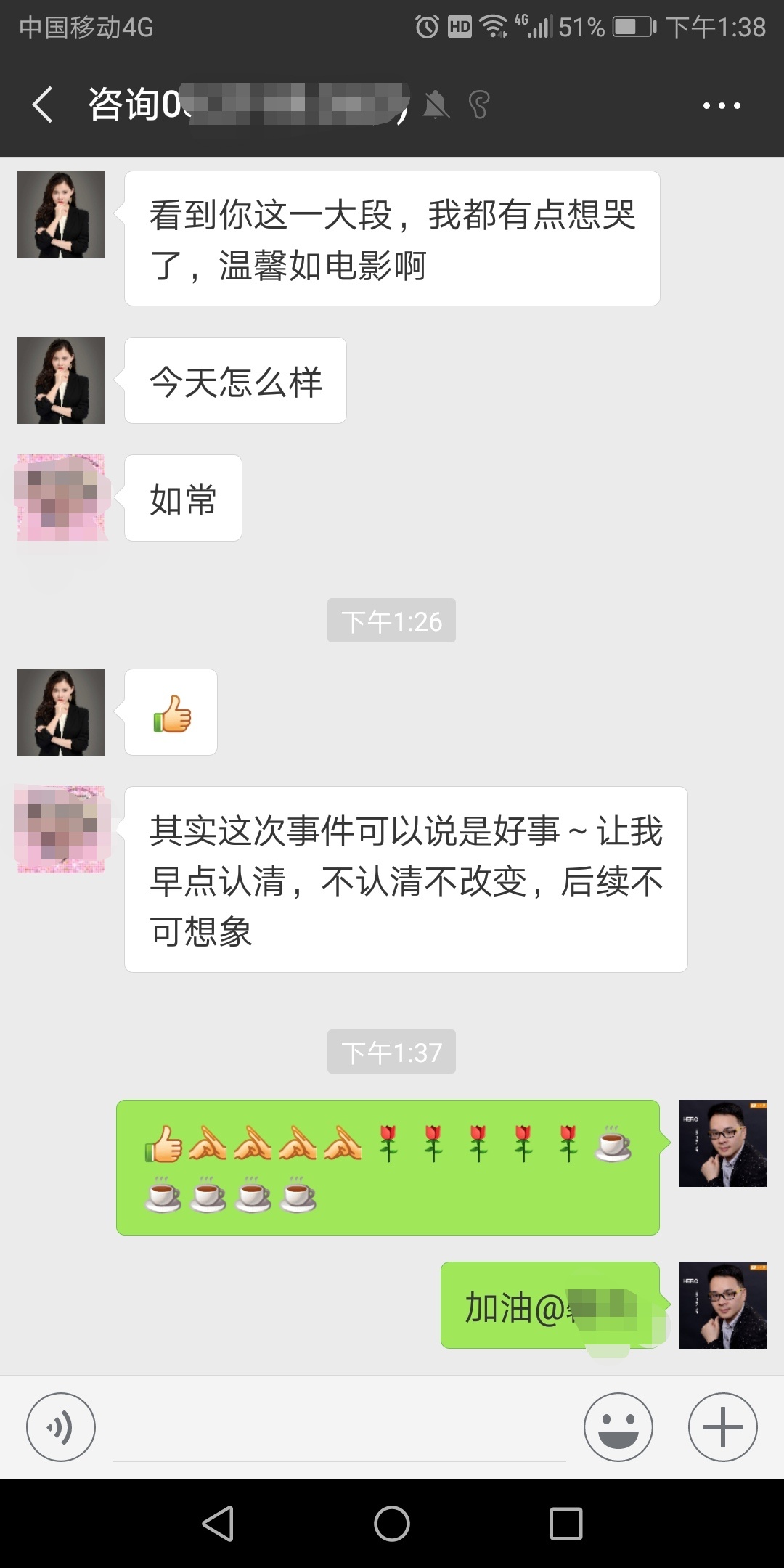Go back from the chat
This screenshot has height=1568, width=784.
pos(44,105)
